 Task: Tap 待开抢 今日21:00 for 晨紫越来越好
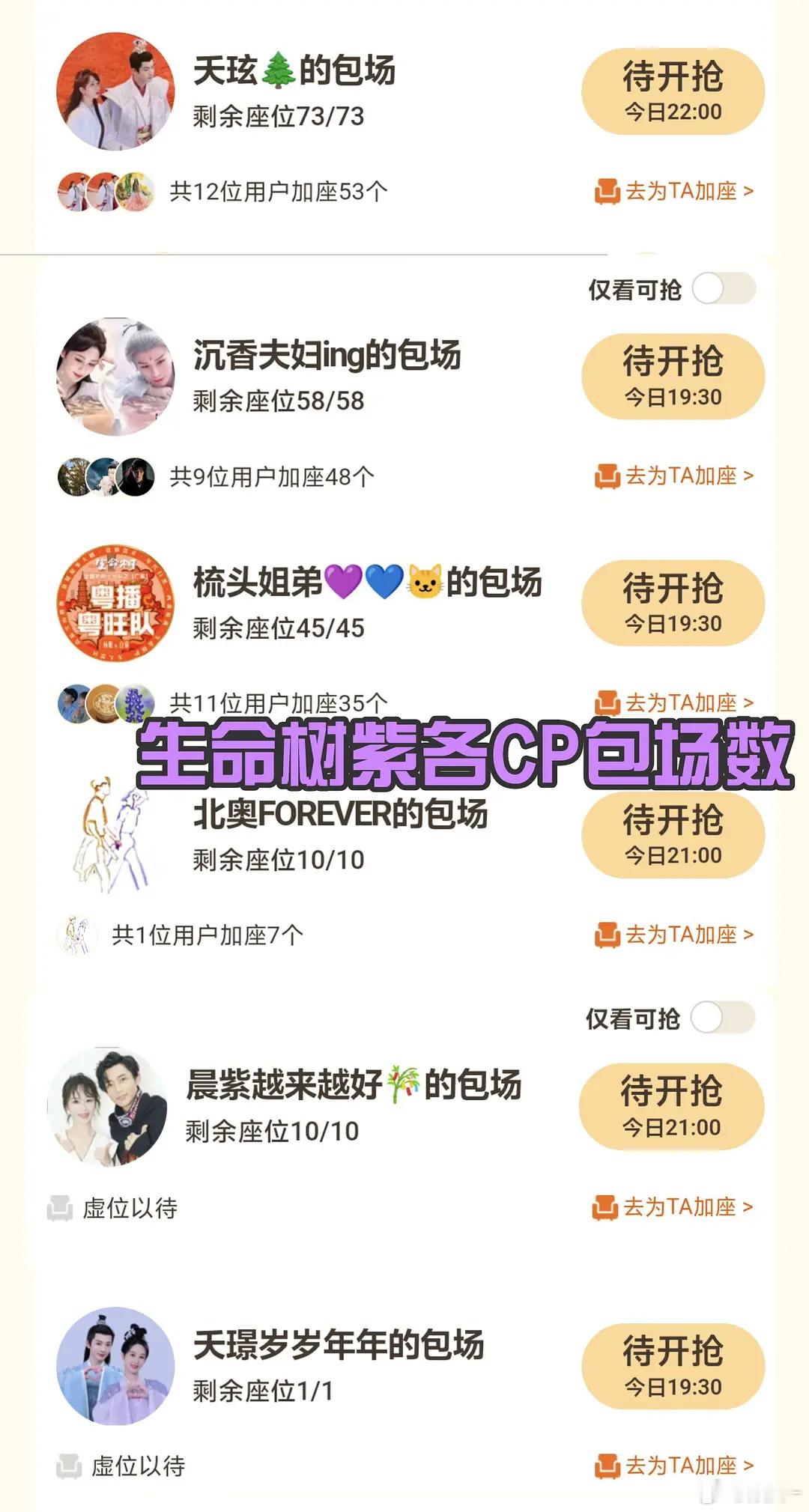click(x=672, y=1107)
